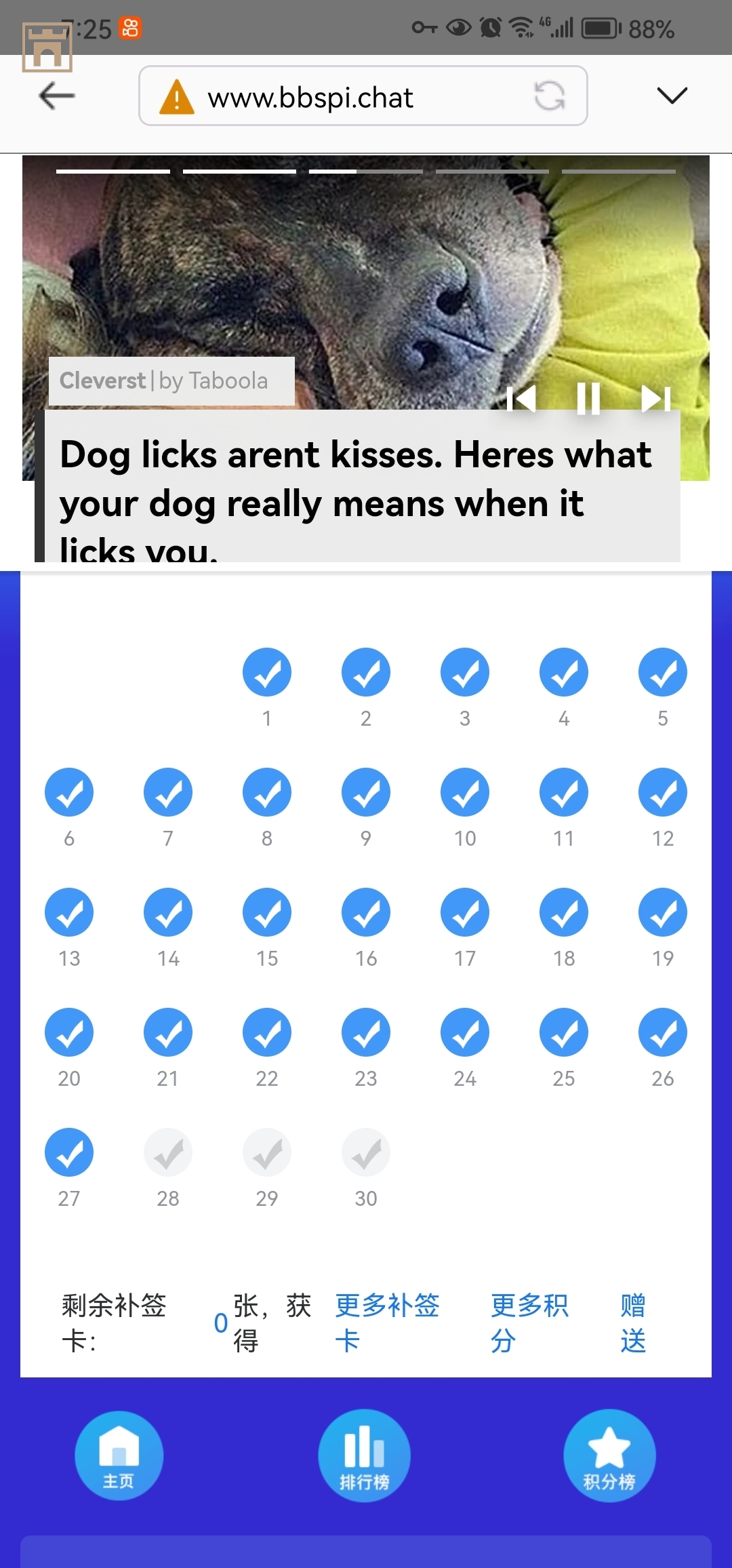Skip to the previous ad slide

[x=523, y=398]
